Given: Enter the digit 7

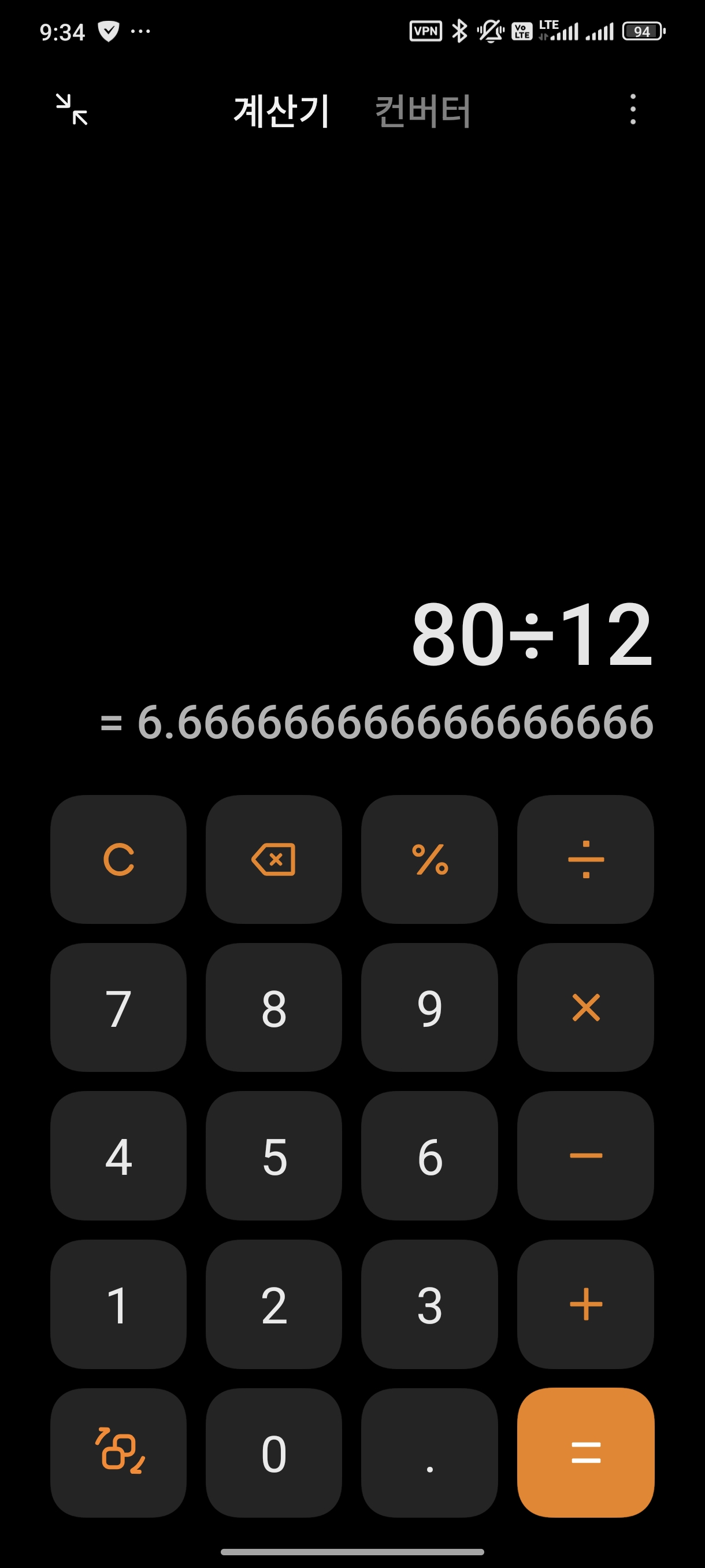Looking at the screenshot, I should coord(118,1007).
